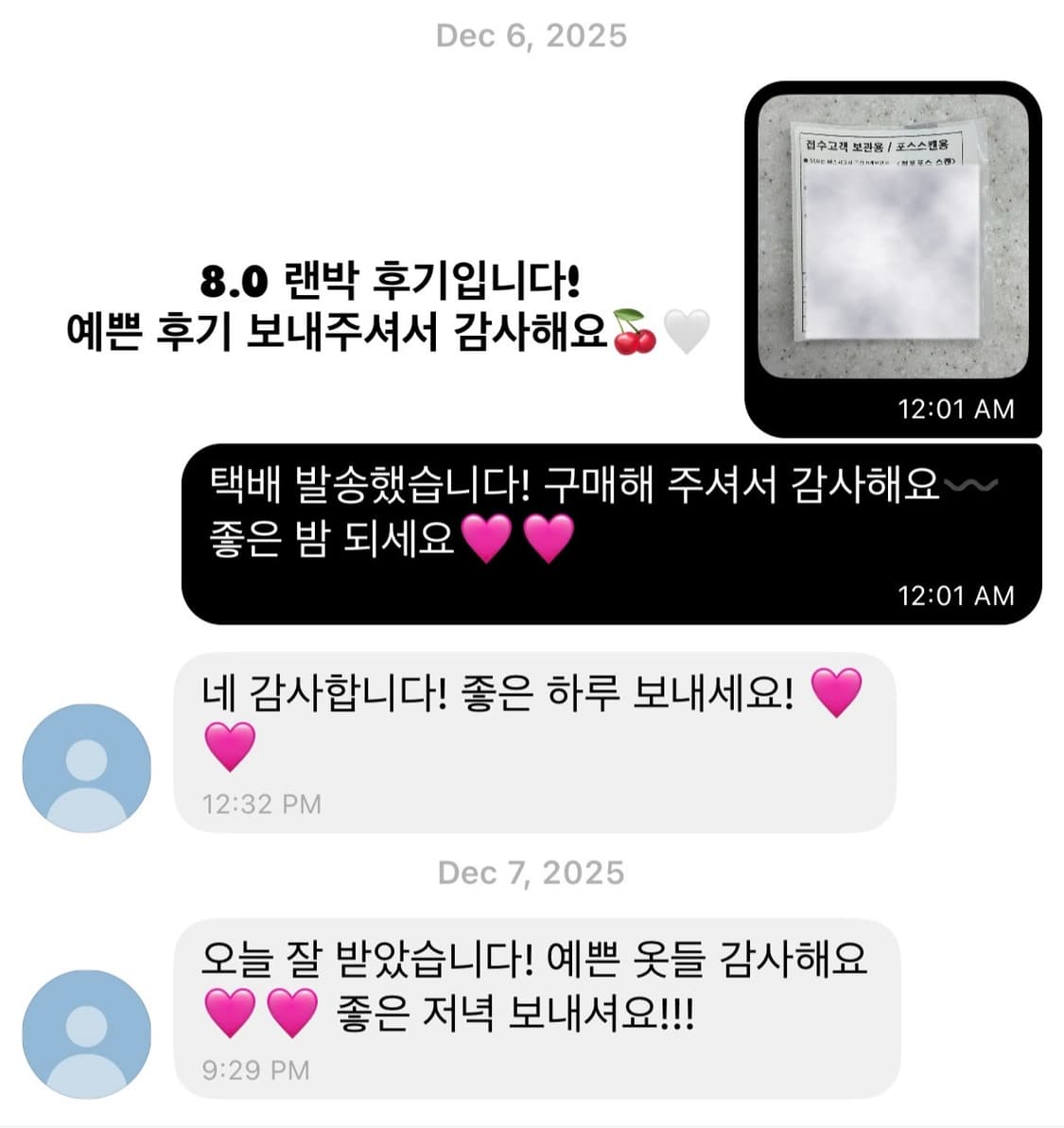Screen dimensions: 1064x1128
Task: Select the 오늘 잘 받았습니다 message bubble
Action: point(539,998)
